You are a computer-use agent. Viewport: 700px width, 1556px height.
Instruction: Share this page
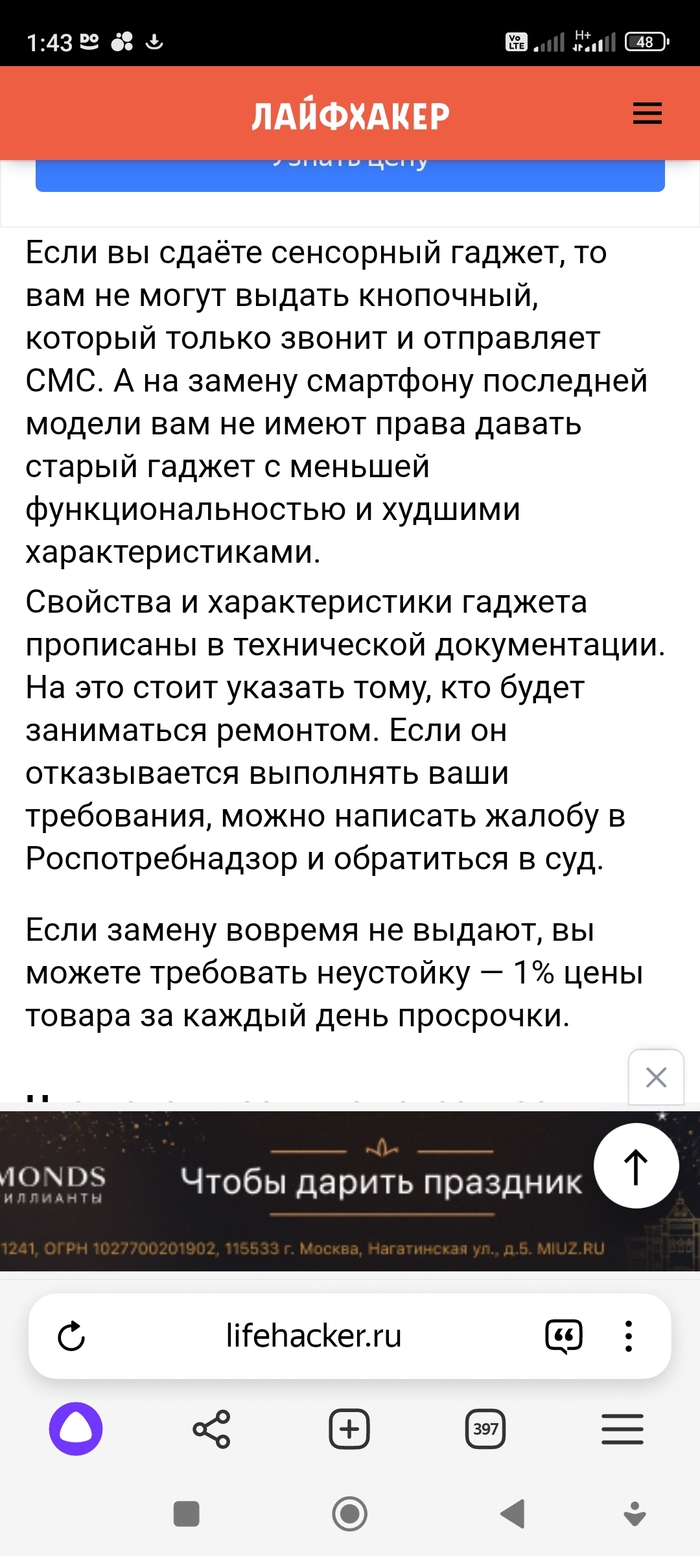(211, 1429)
